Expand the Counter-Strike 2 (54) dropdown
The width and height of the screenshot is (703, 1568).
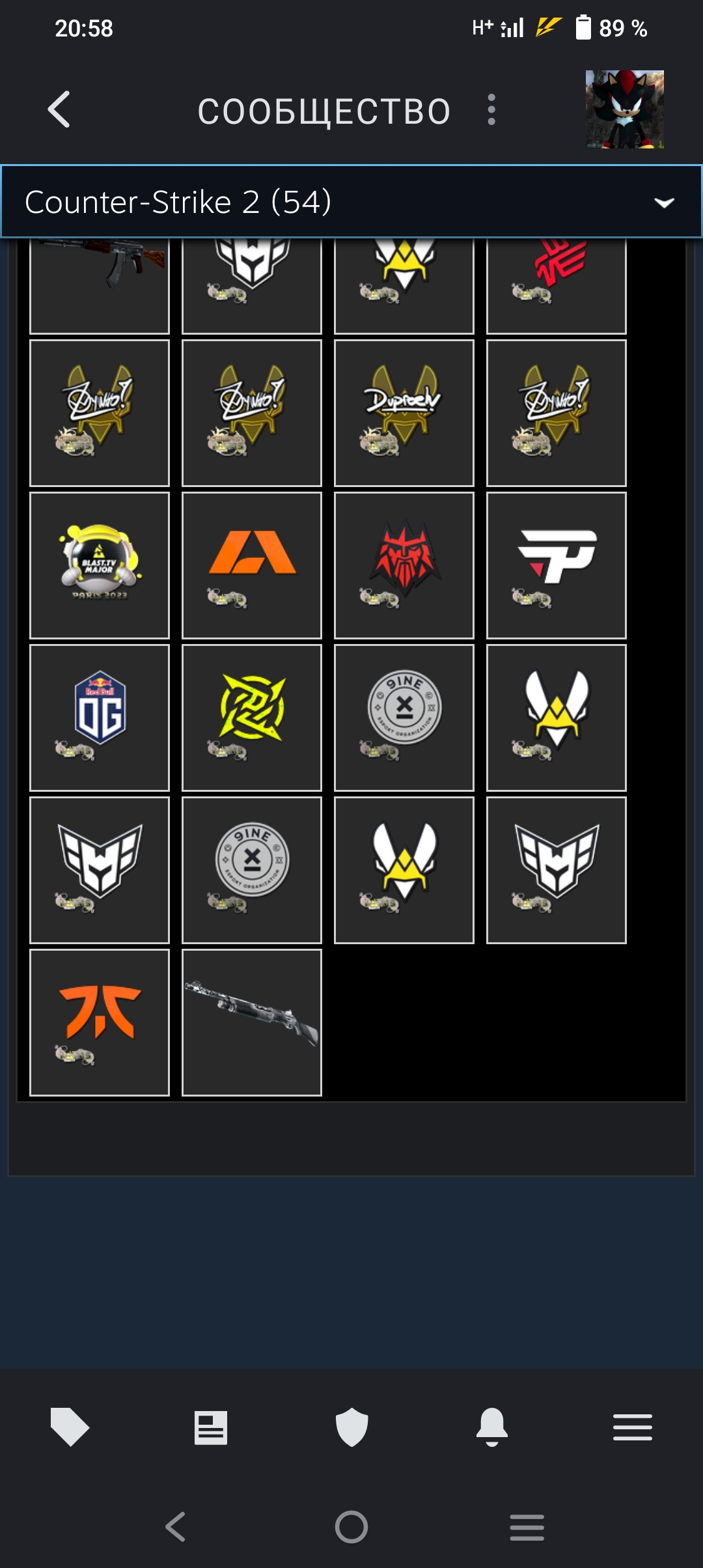(x=351, y=202)
